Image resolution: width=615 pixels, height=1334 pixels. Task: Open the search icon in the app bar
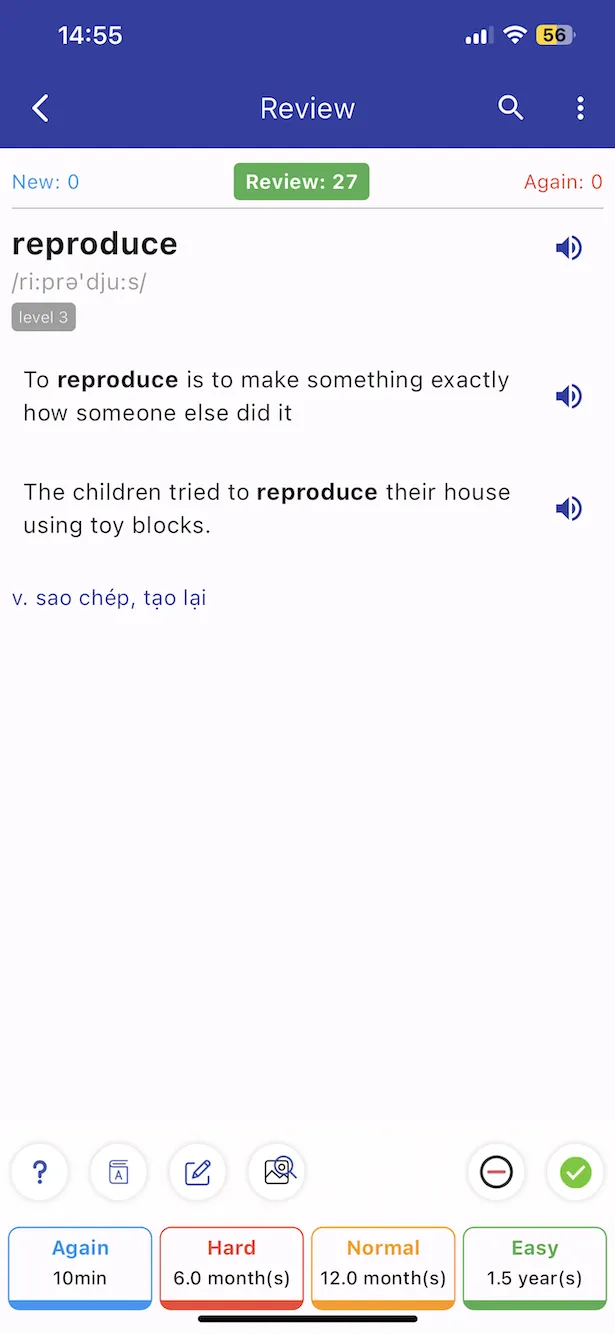(x=510, y=108)
